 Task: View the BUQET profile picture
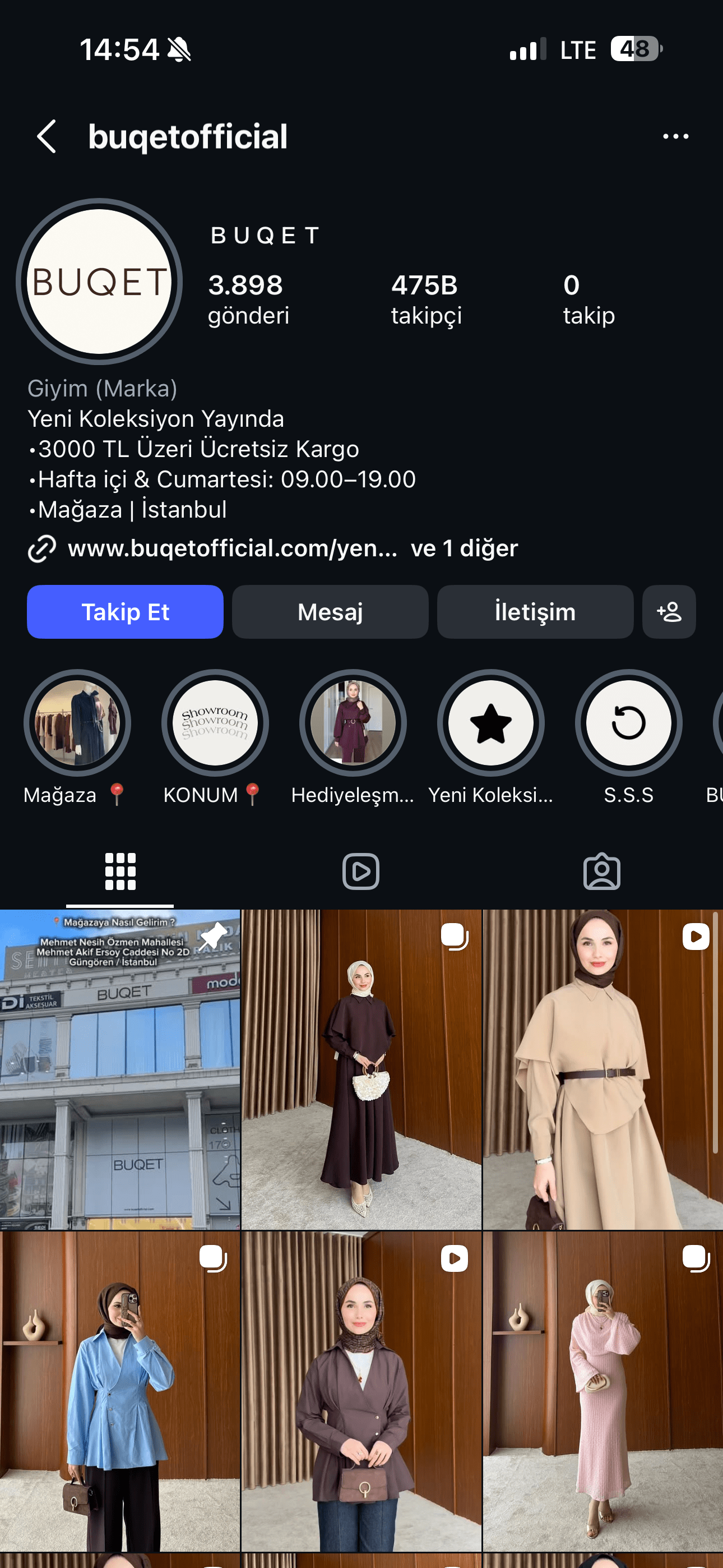click(x=99, y=282)
